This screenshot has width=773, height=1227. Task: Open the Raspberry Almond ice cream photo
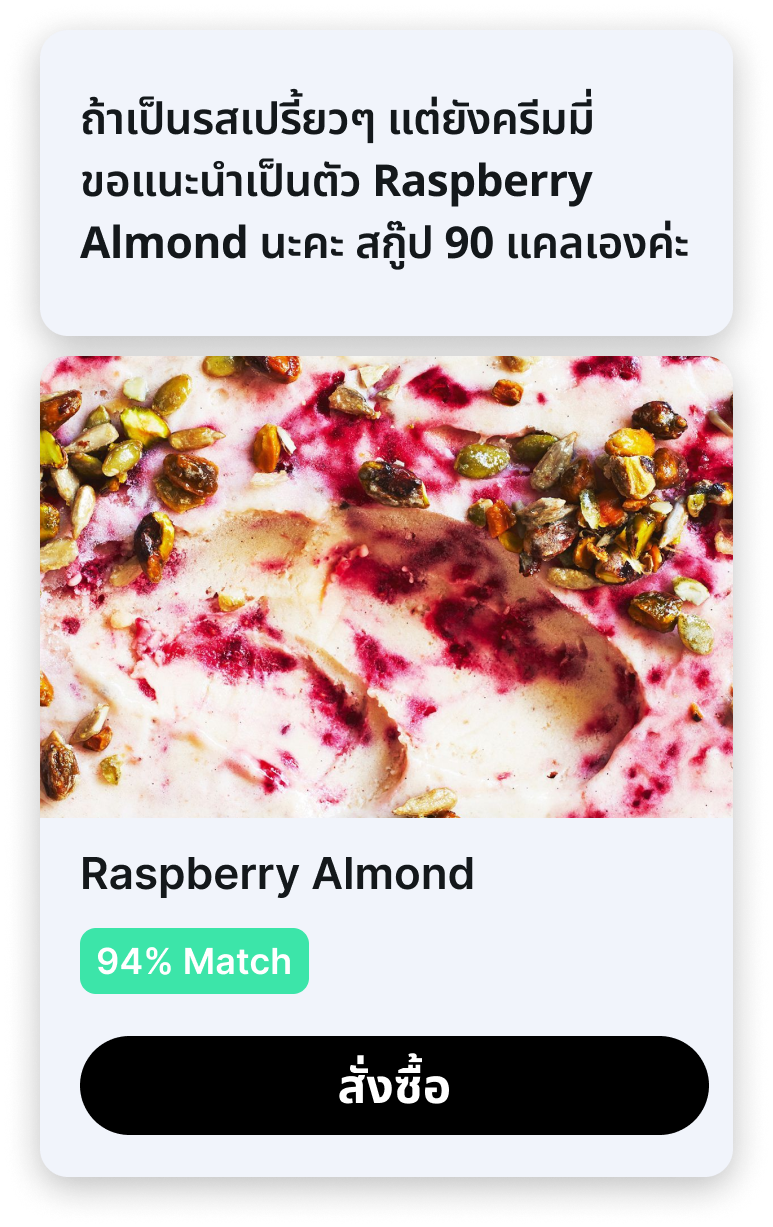[386, 587]
